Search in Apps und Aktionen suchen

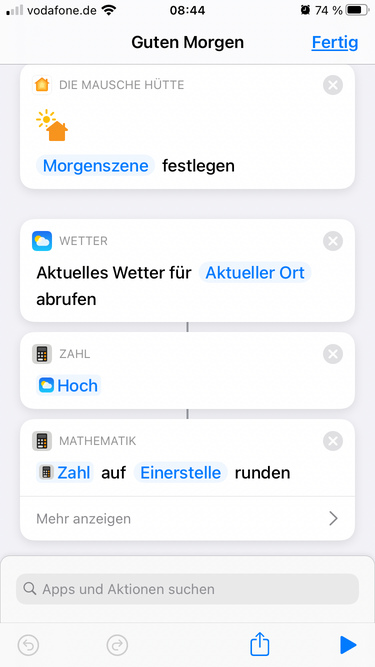pyautogui.click(x=188, y=589)
